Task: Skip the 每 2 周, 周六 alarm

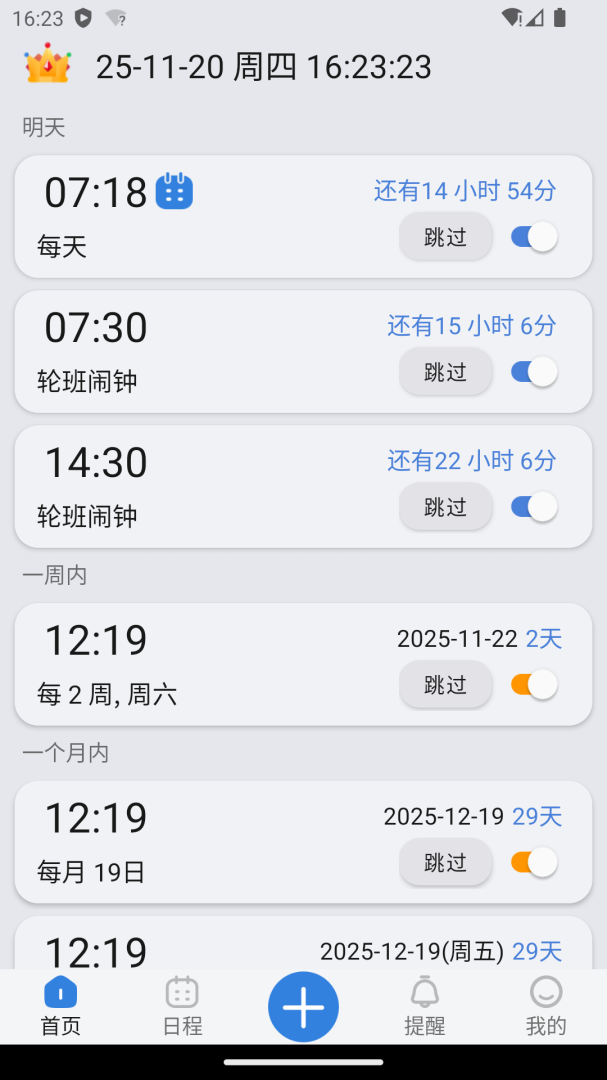Action: coord(446,685)
